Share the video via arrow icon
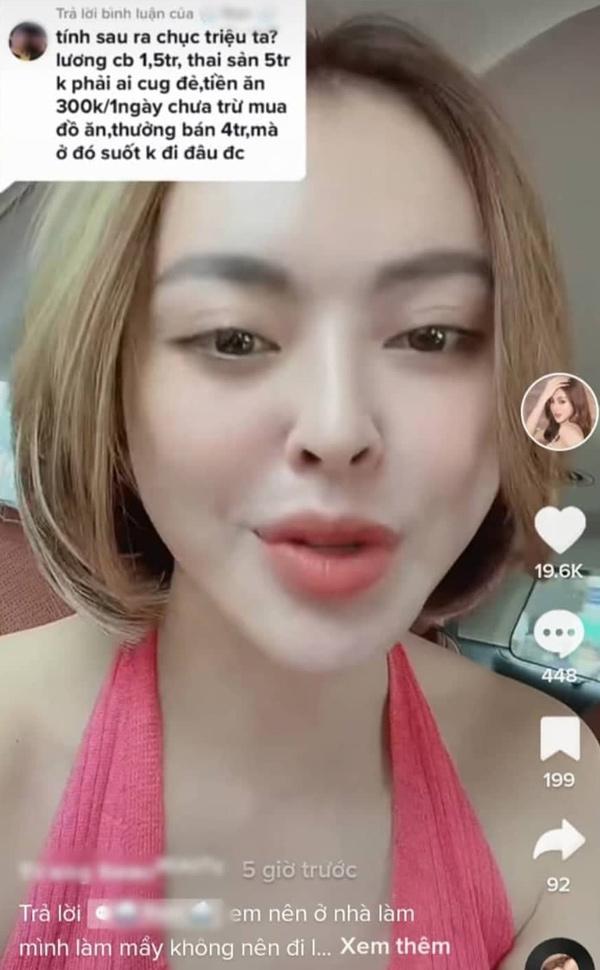Image resolution: width=600 pixels, height=970 pixels. (x=559, y=841)
